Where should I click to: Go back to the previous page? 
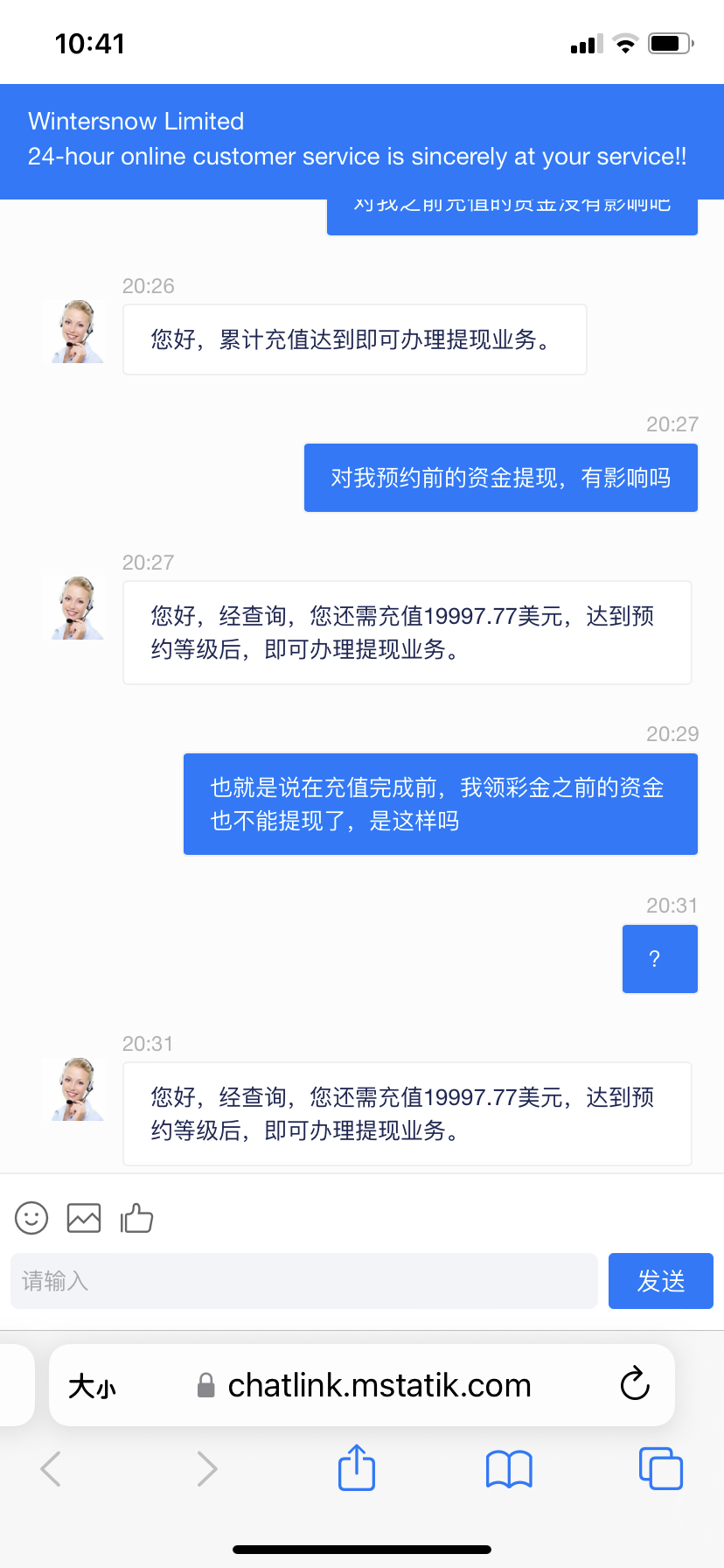tap(51, 1468)
